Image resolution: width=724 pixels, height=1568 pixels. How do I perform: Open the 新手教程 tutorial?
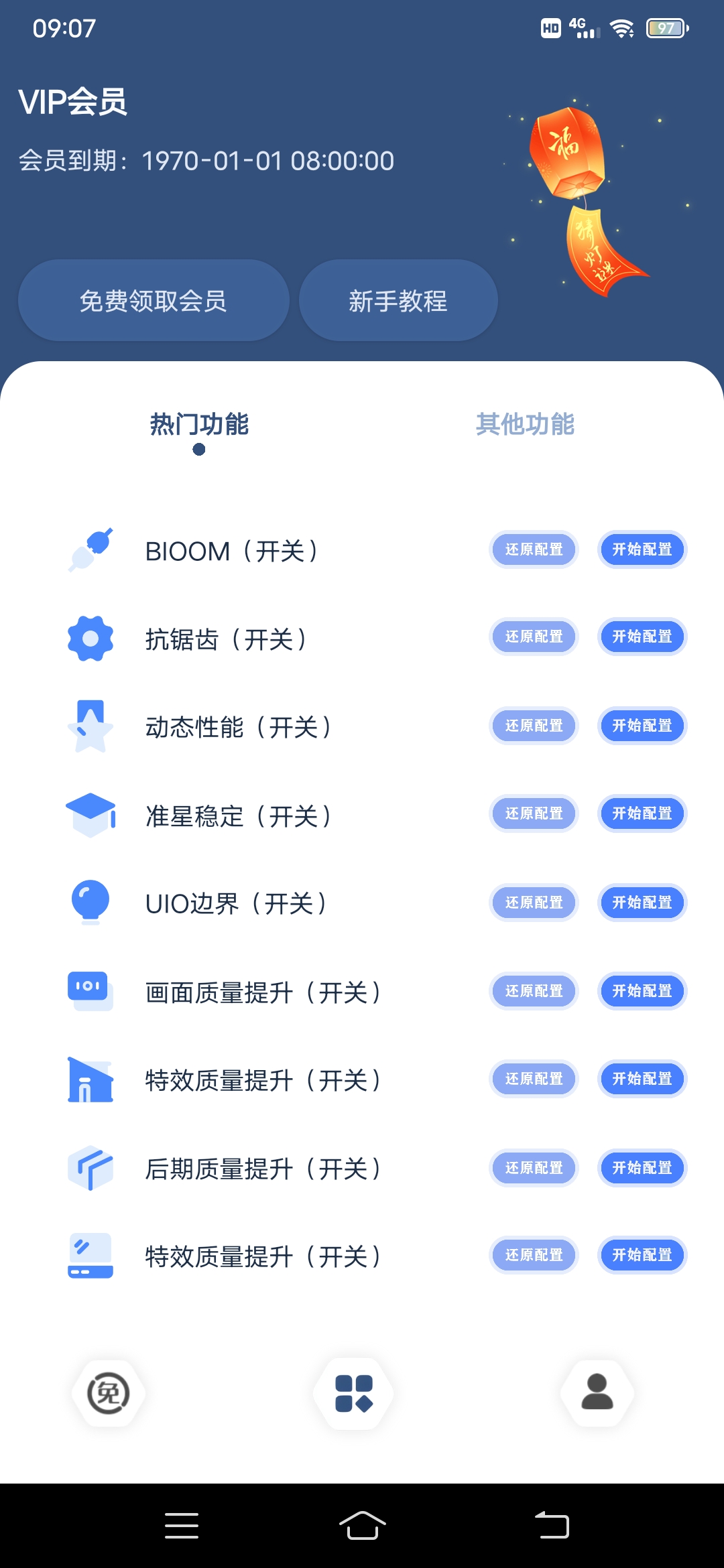coord(398,301)
